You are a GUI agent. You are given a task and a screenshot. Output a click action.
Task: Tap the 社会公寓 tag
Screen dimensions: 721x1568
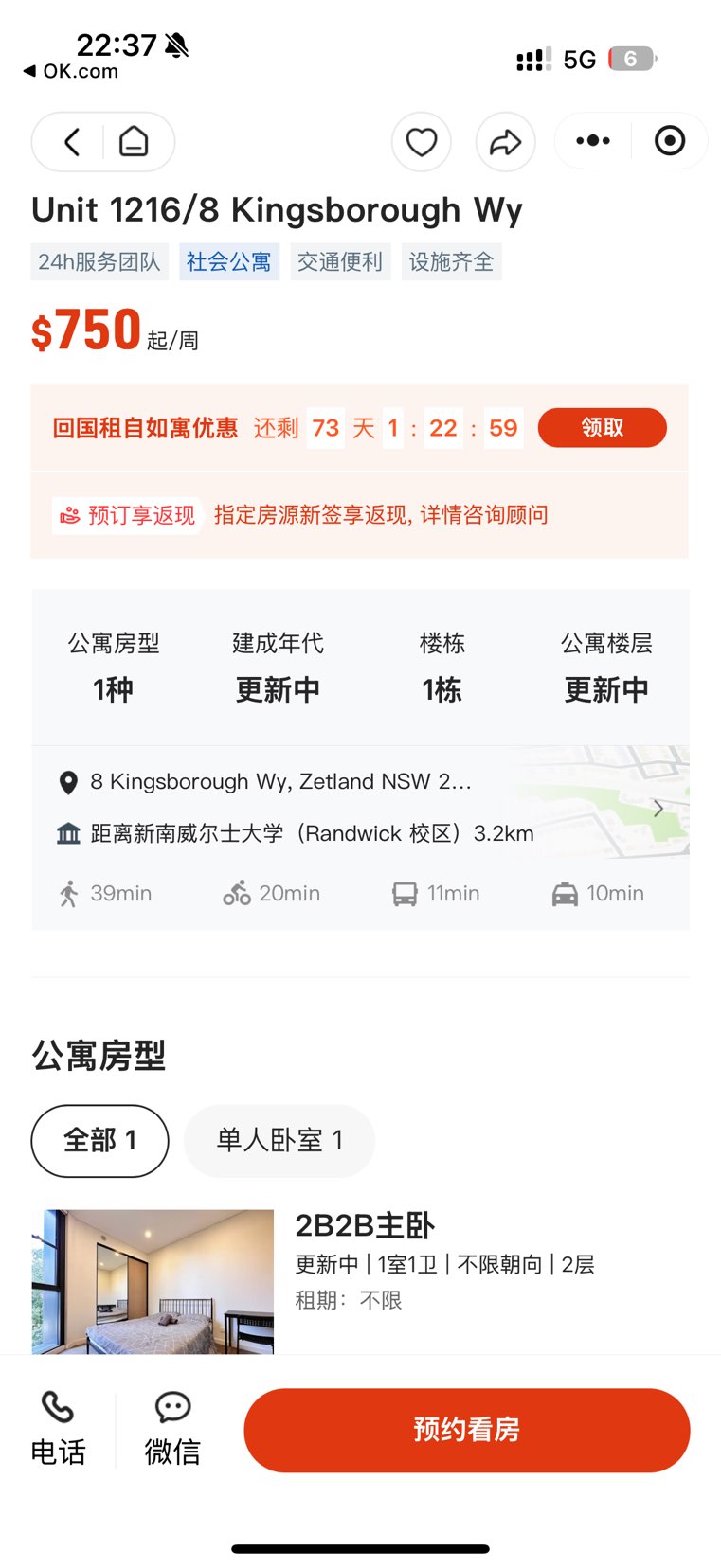229,262
